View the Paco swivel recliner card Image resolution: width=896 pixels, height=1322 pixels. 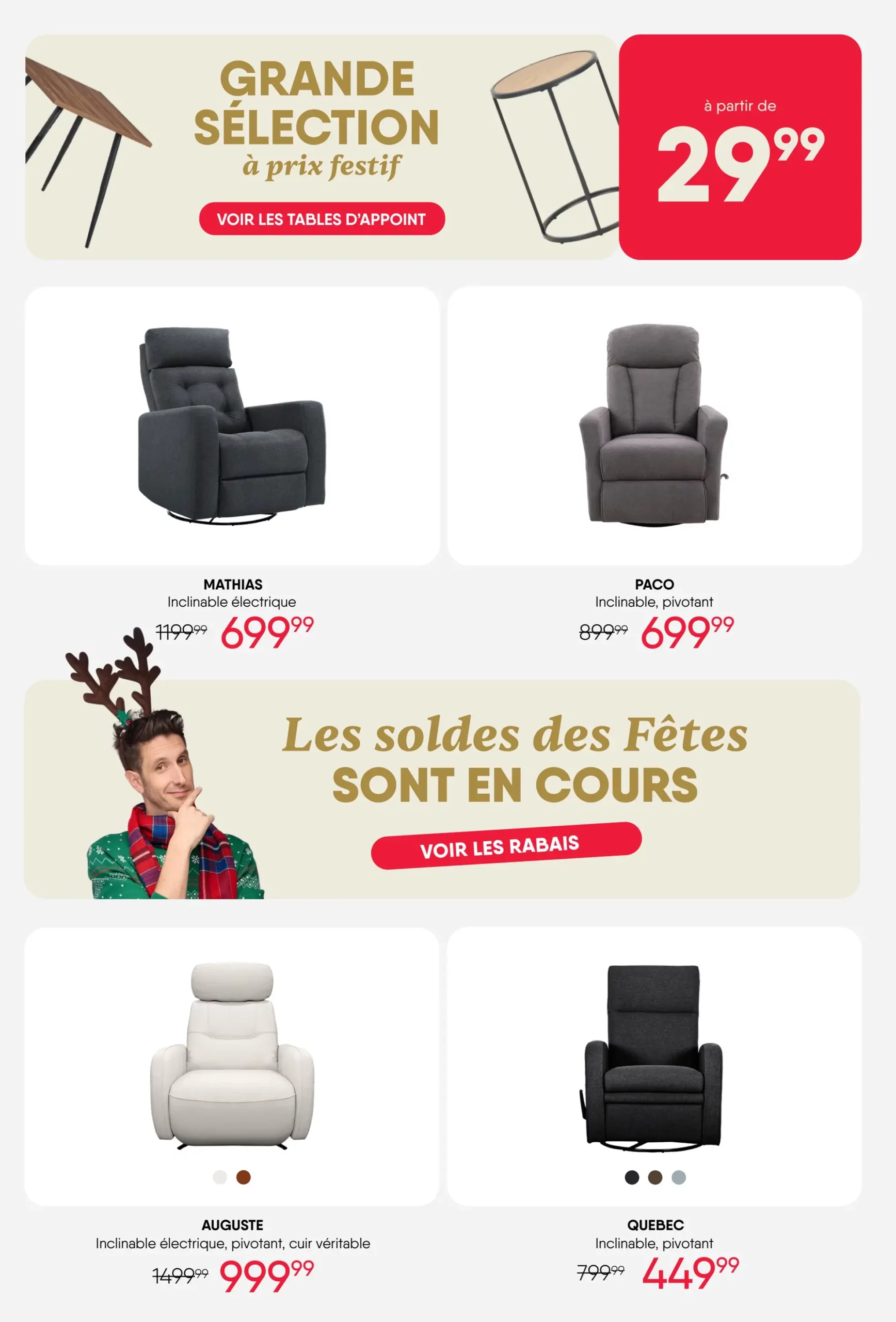pos(654,426)
